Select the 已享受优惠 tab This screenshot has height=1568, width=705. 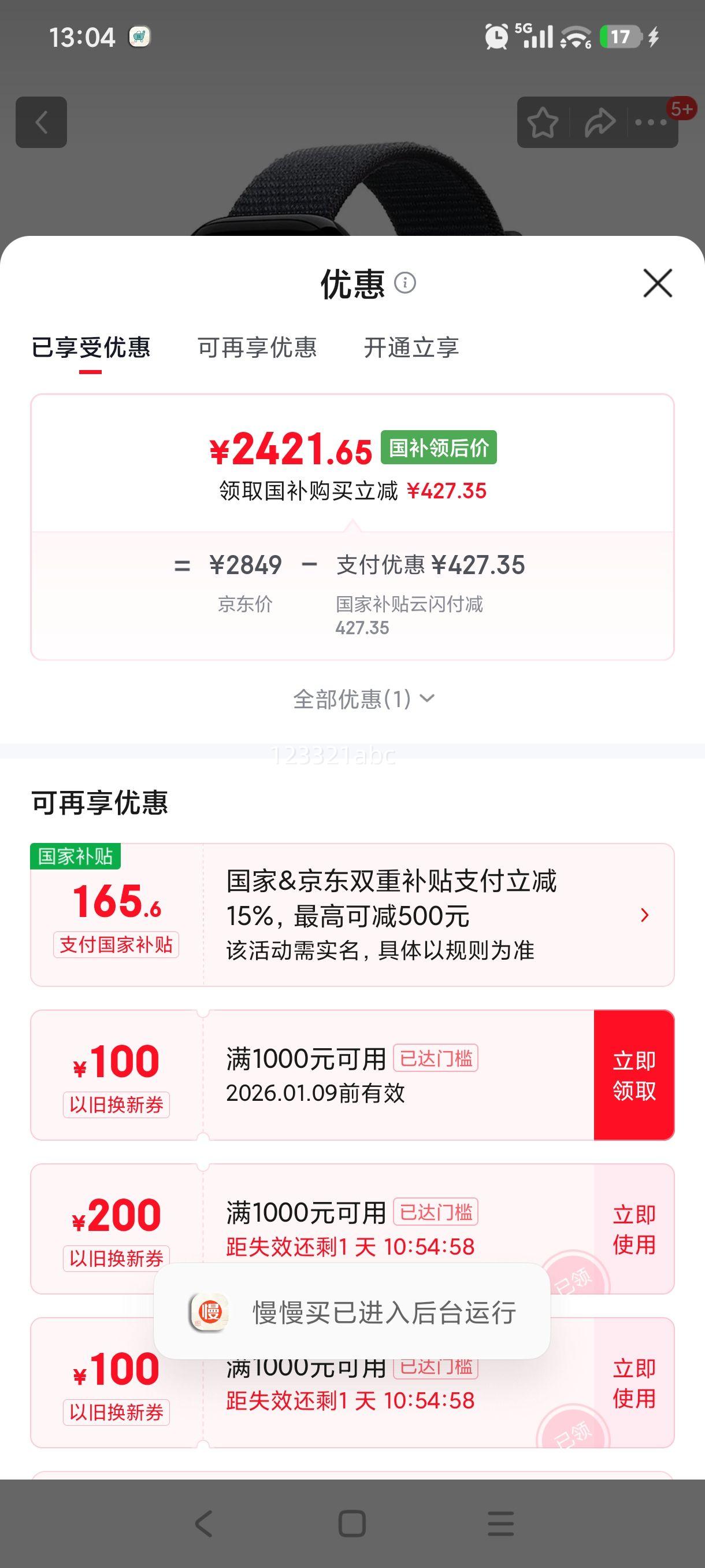coord(90,347)
